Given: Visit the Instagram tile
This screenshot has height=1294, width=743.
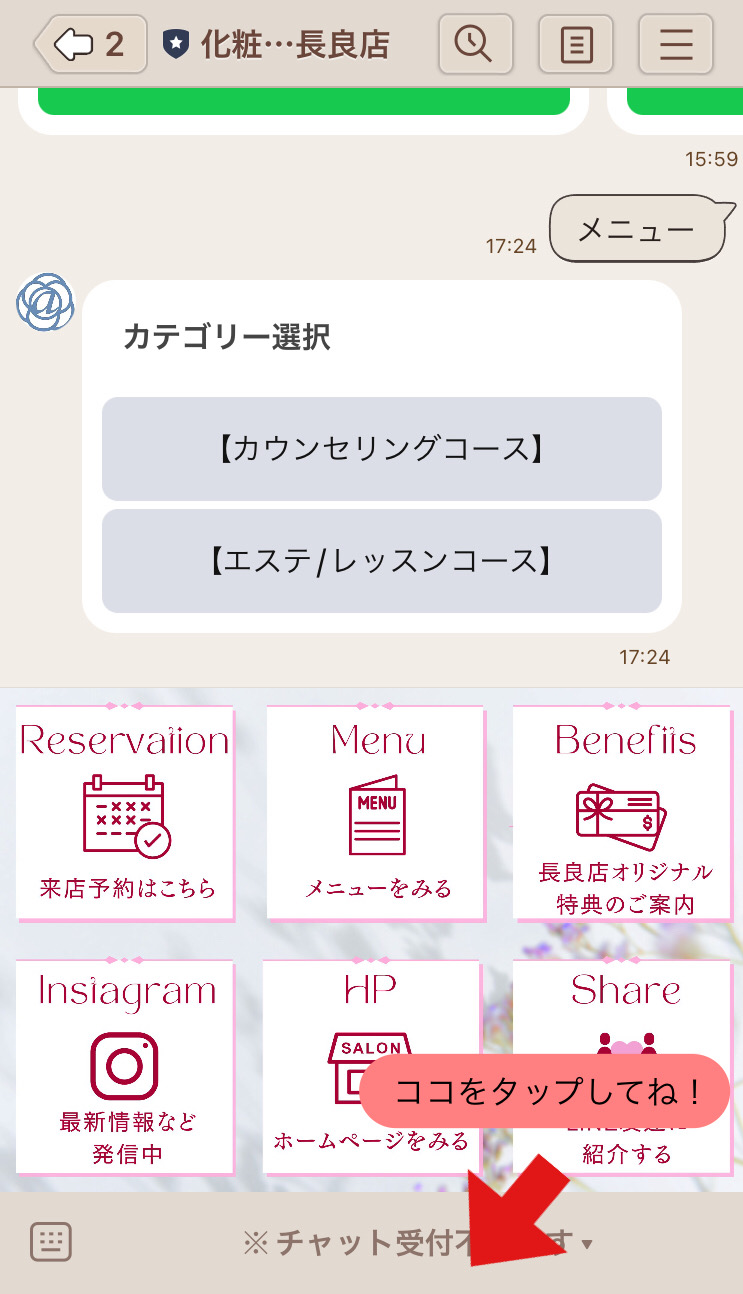Looking at the screenshot, I should 125,1065.
